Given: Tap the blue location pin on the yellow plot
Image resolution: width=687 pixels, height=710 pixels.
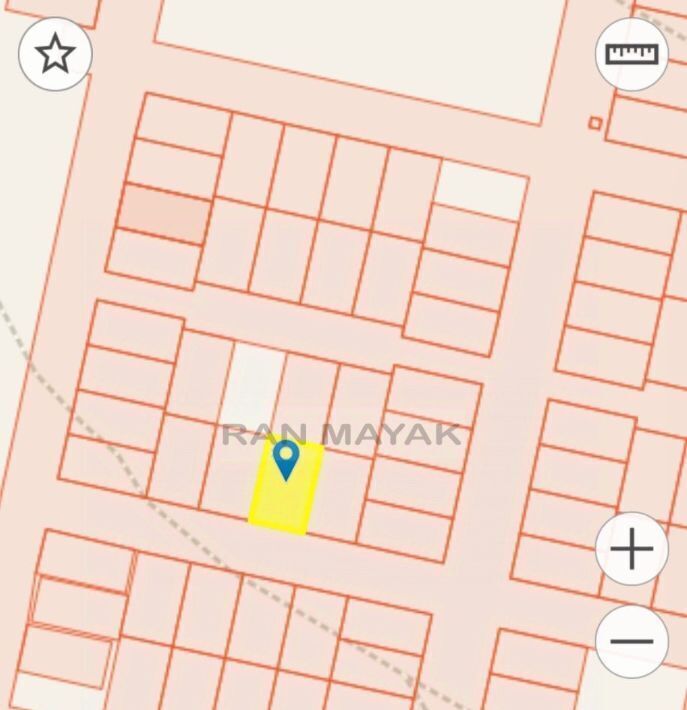Looking at the screenshot, I should coord(287,459).
